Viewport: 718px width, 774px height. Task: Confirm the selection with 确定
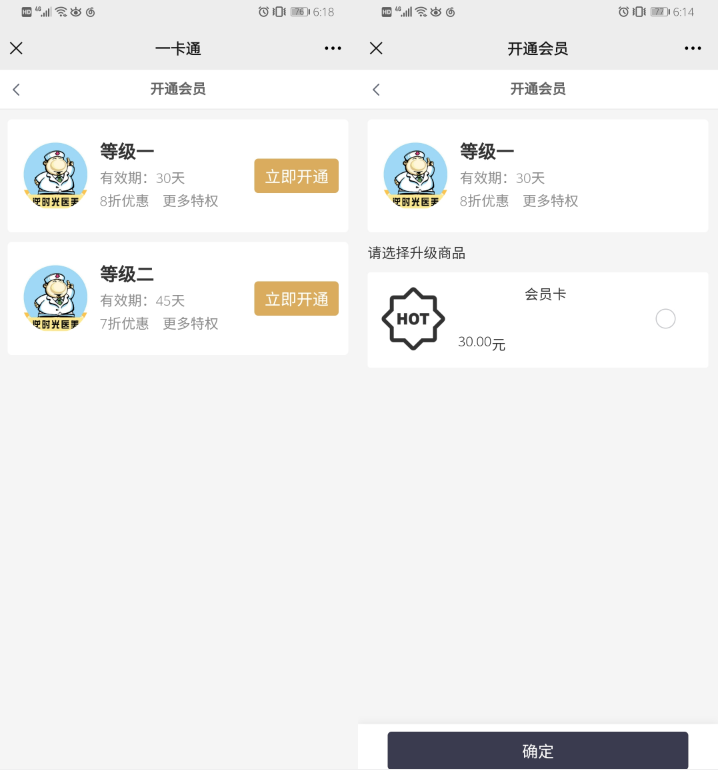coord(538,751)
